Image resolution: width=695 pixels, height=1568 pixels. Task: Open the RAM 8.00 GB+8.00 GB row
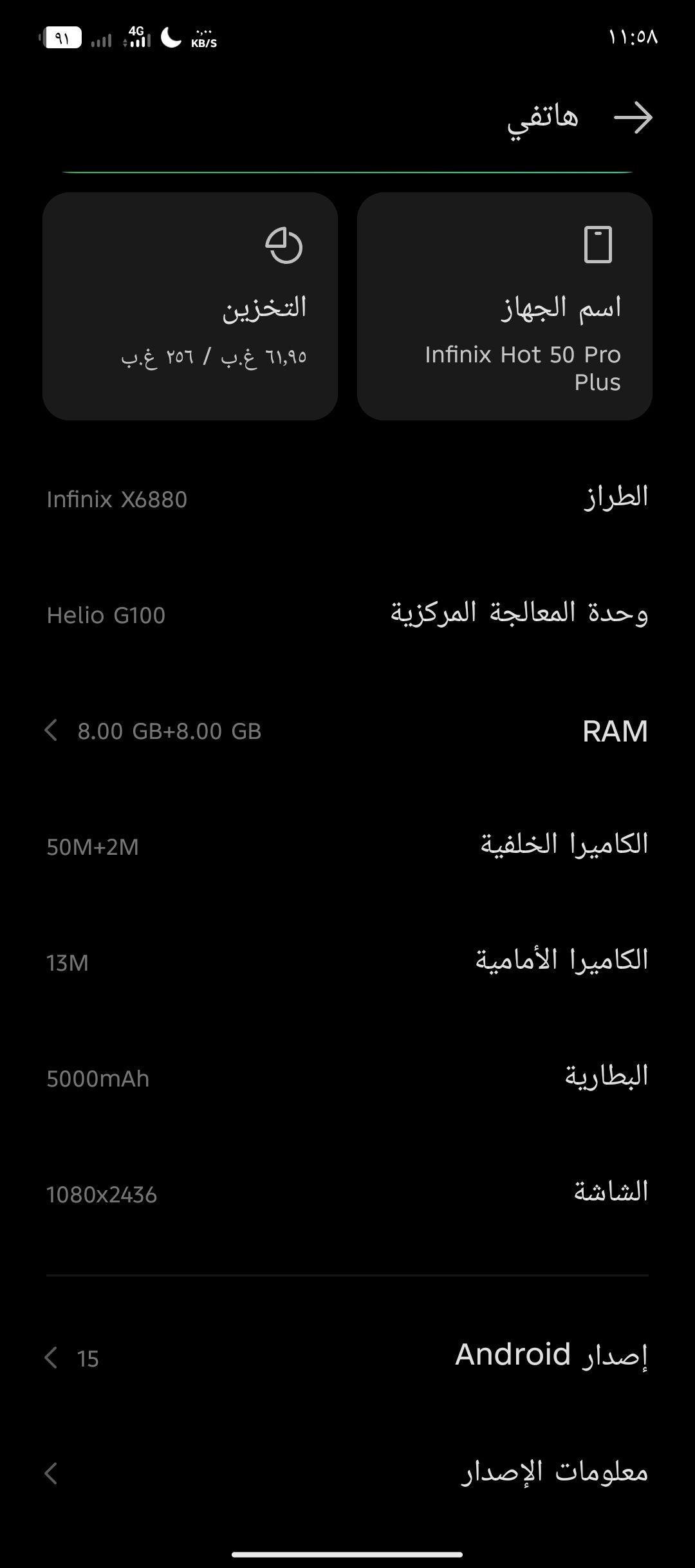click(x=347, y=731)
